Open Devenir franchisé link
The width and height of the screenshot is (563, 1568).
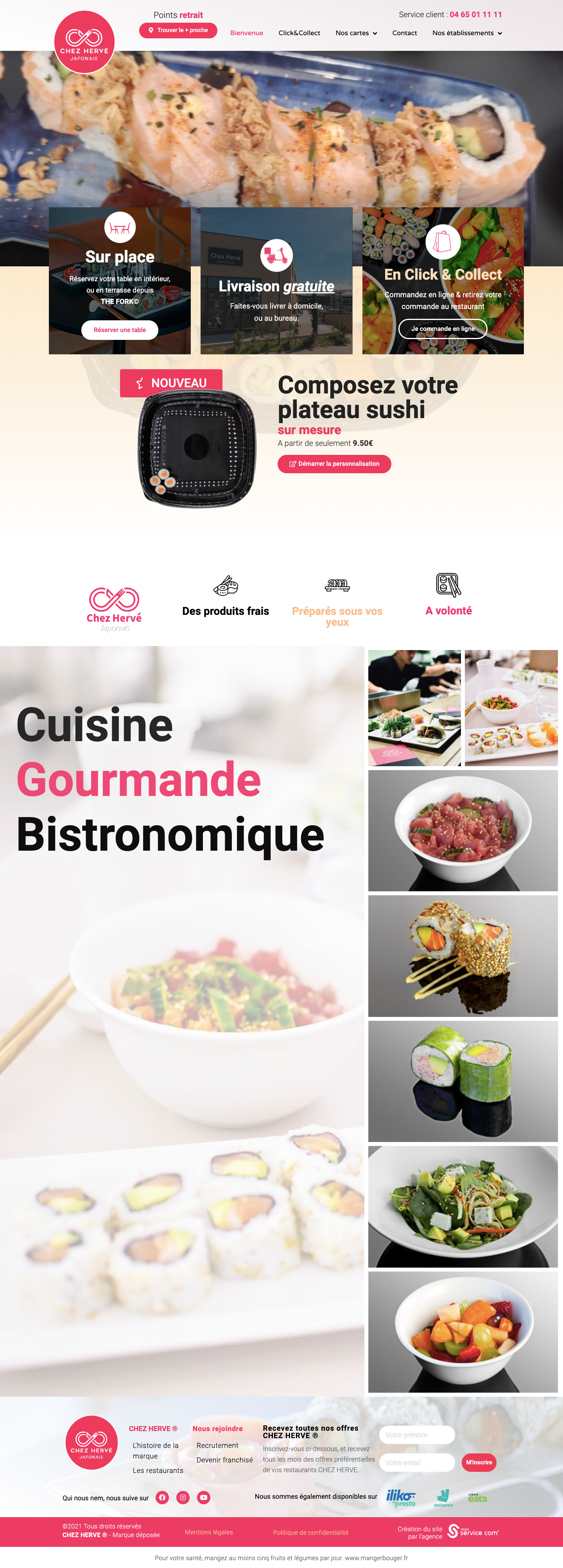[224, 1460]
